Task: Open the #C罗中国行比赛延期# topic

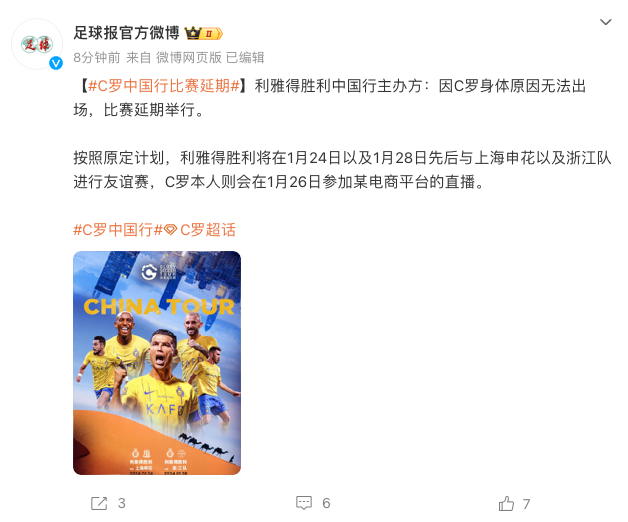Action: (x=163, y=86)
